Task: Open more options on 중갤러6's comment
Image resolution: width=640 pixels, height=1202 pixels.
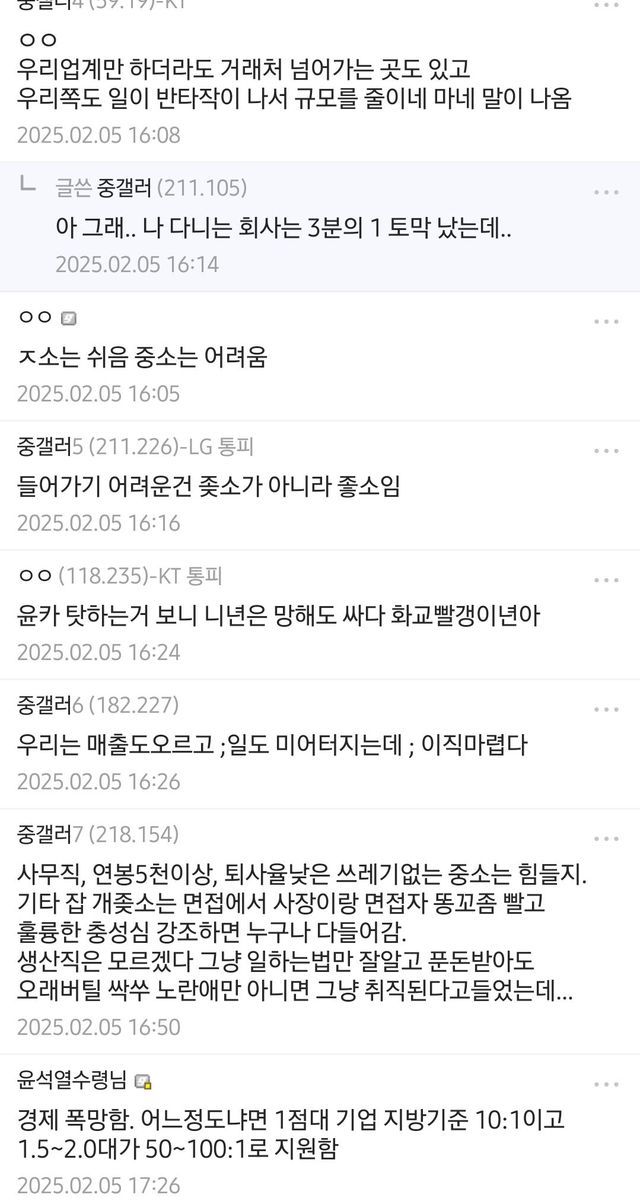Action: (606, 708)
